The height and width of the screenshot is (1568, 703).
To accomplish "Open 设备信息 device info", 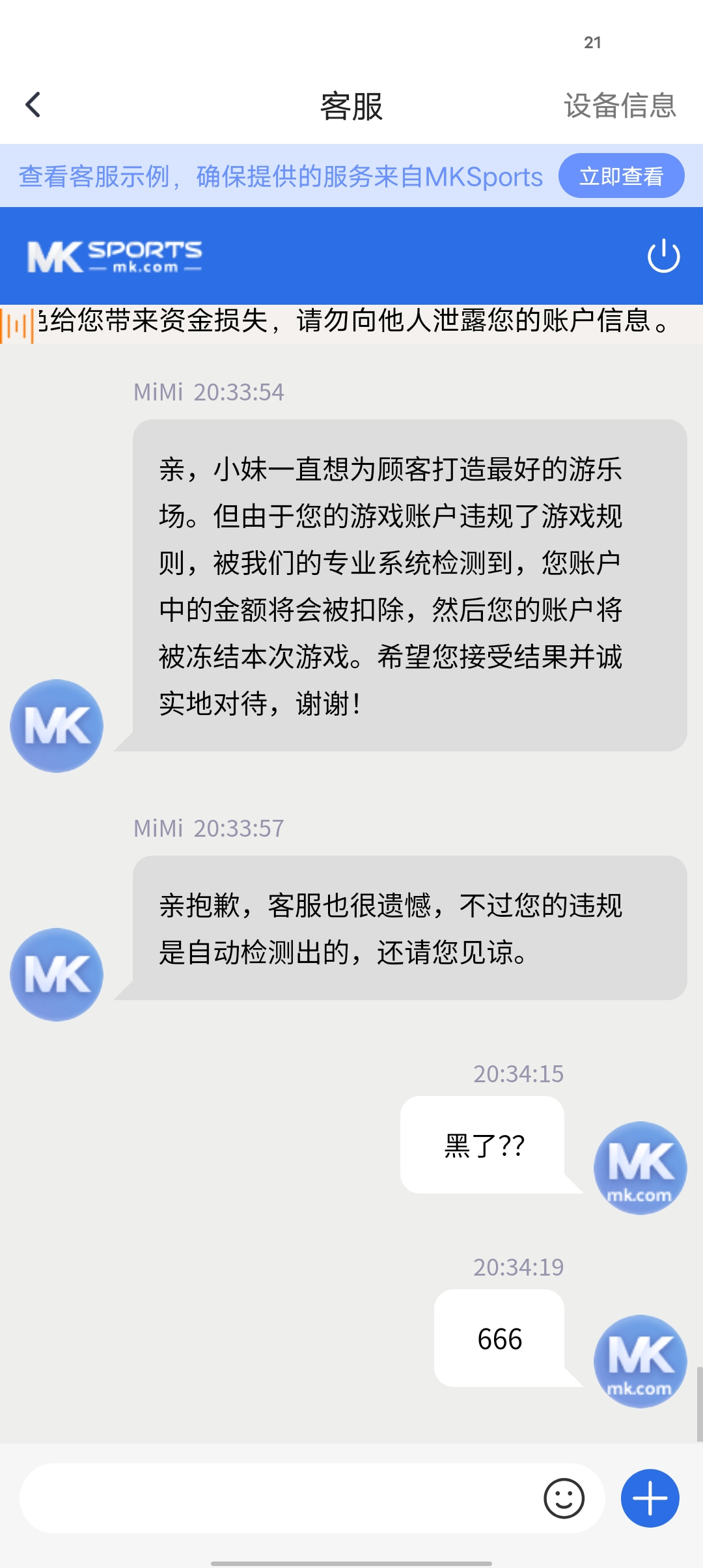I will (620, 105).
